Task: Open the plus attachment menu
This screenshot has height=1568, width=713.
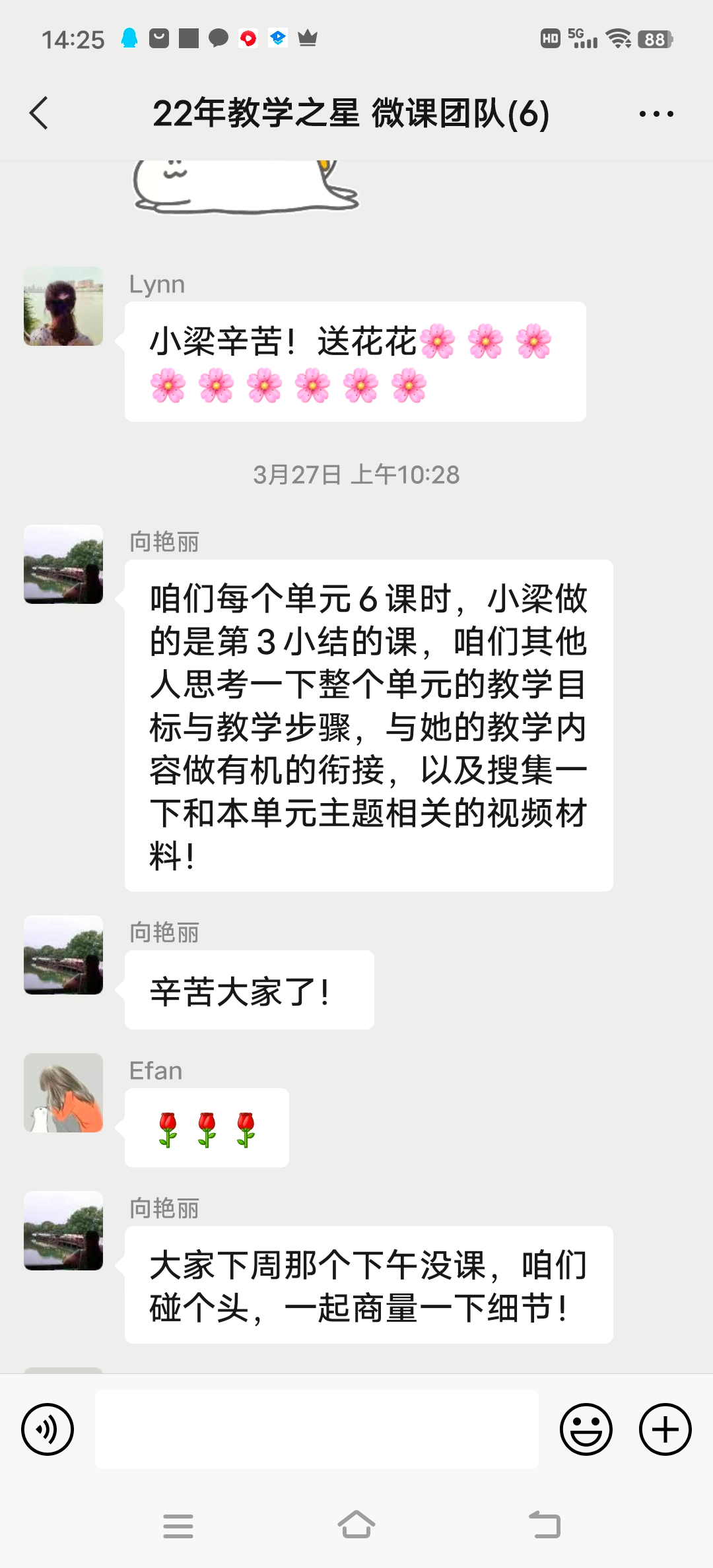Action: [665, 1429]
